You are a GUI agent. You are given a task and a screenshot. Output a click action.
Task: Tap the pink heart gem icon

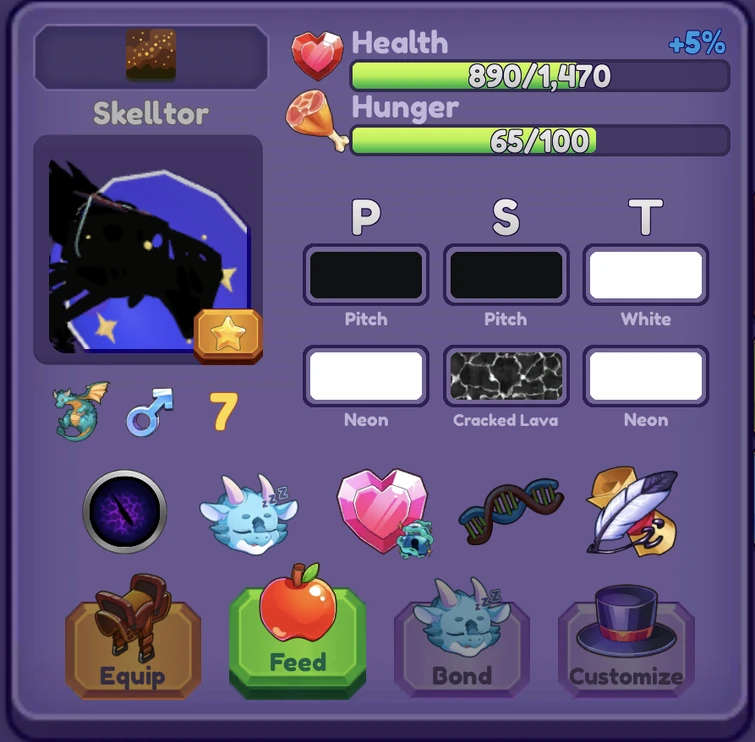pyautogui.click(x=384, y=512)
